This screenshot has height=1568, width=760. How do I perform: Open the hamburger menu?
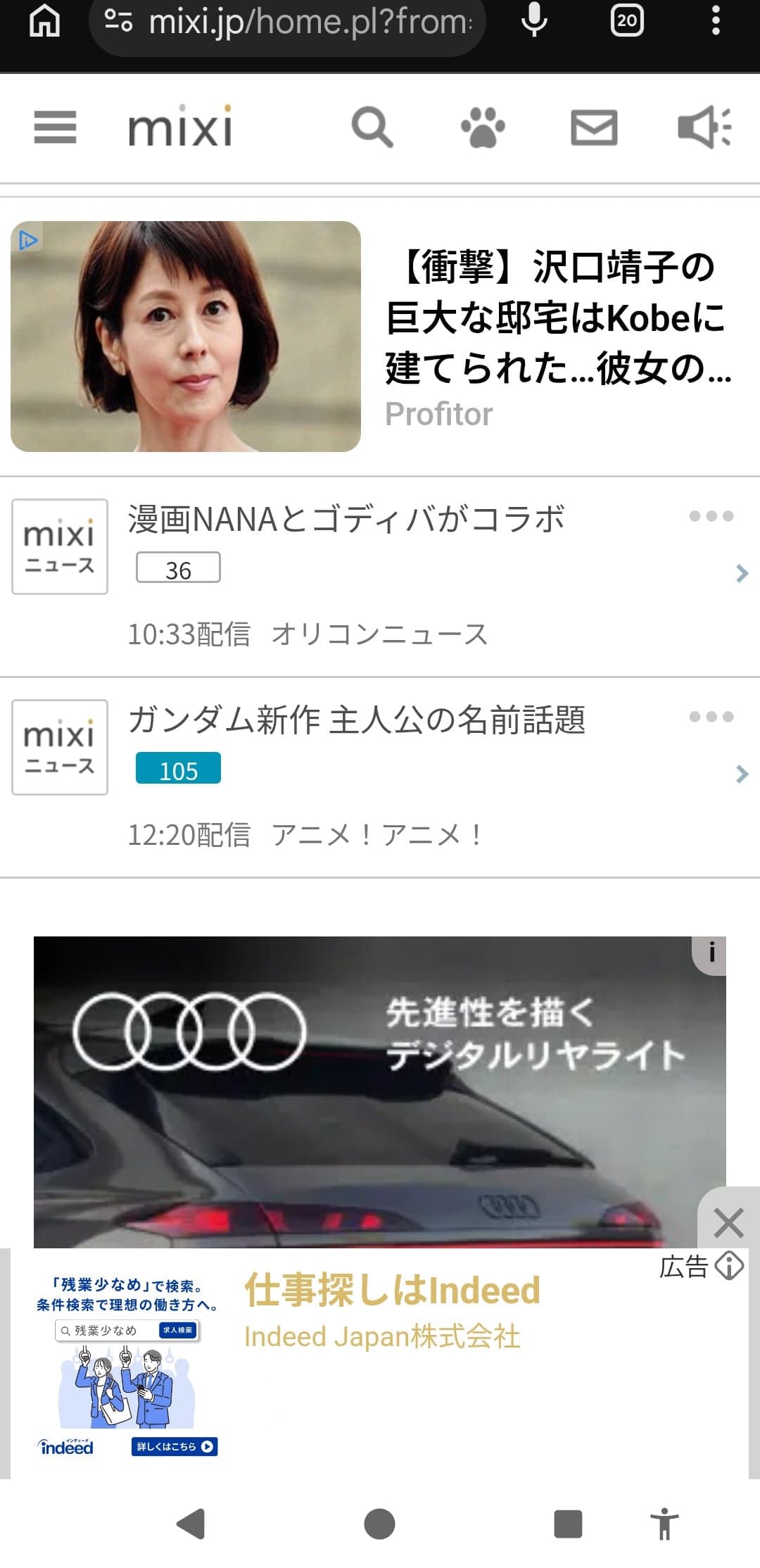click(55, 127)
